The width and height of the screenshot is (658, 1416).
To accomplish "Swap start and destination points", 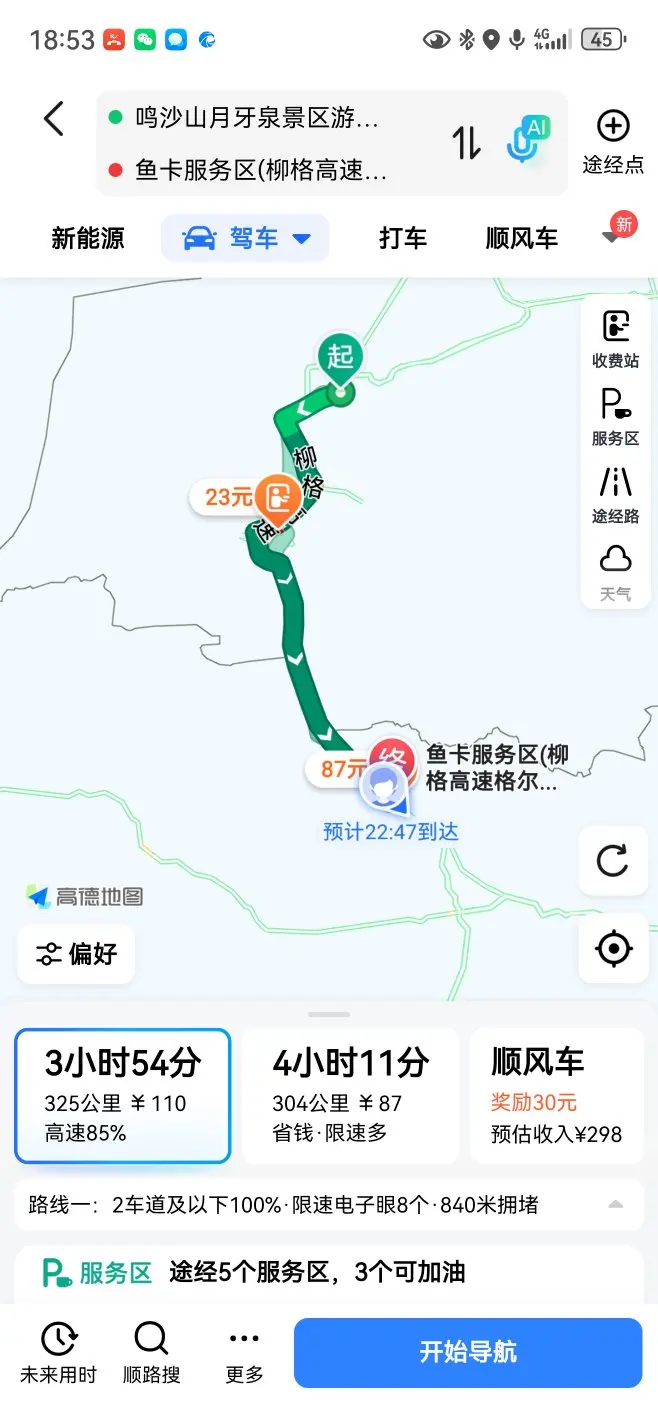I will pyautogui.click(x=466, y=143).
